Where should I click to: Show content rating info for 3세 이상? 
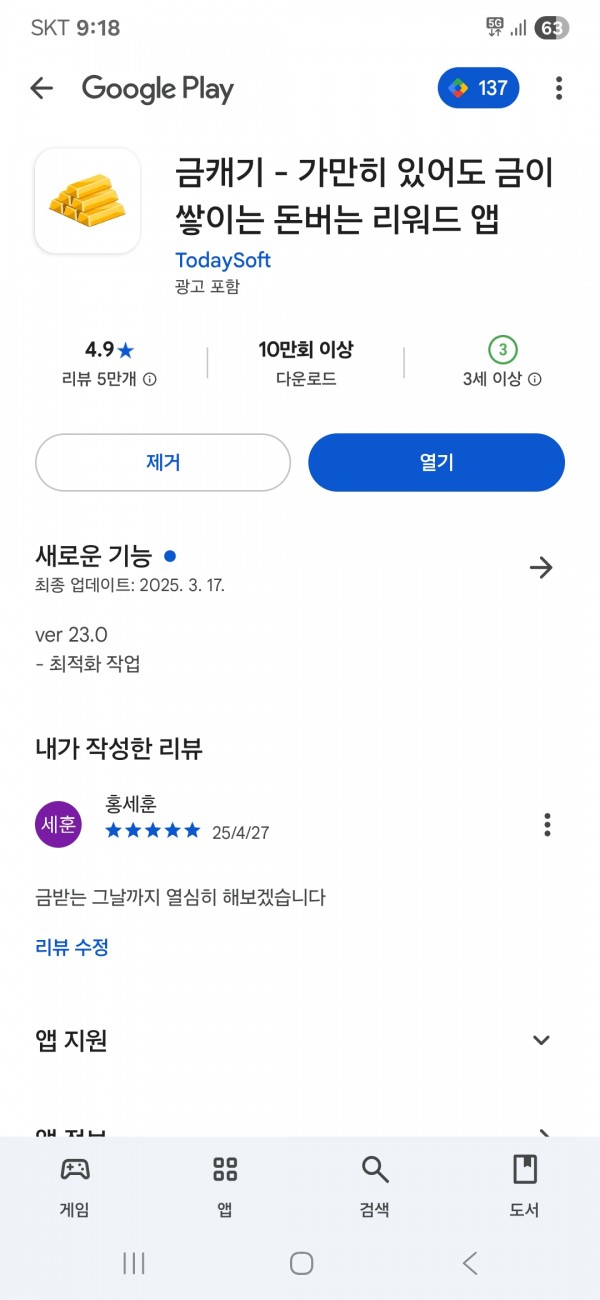[x=535, y=380]
